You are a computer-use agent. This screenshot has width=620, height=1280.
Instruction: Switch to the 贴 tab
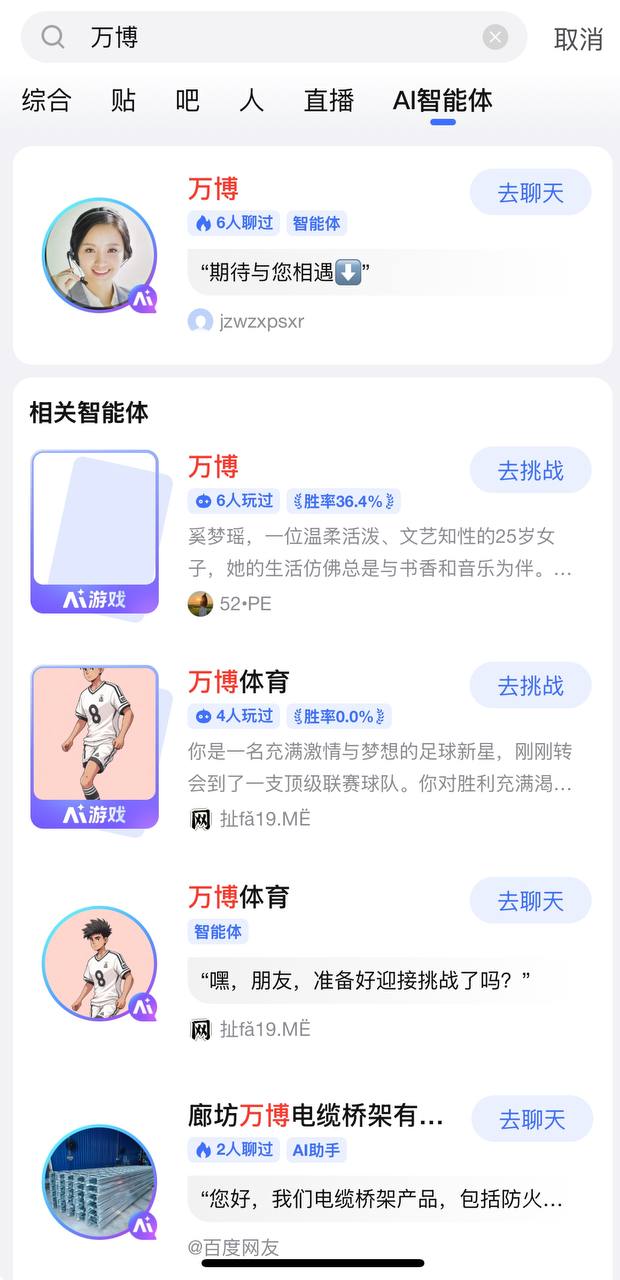click(123, 101)
